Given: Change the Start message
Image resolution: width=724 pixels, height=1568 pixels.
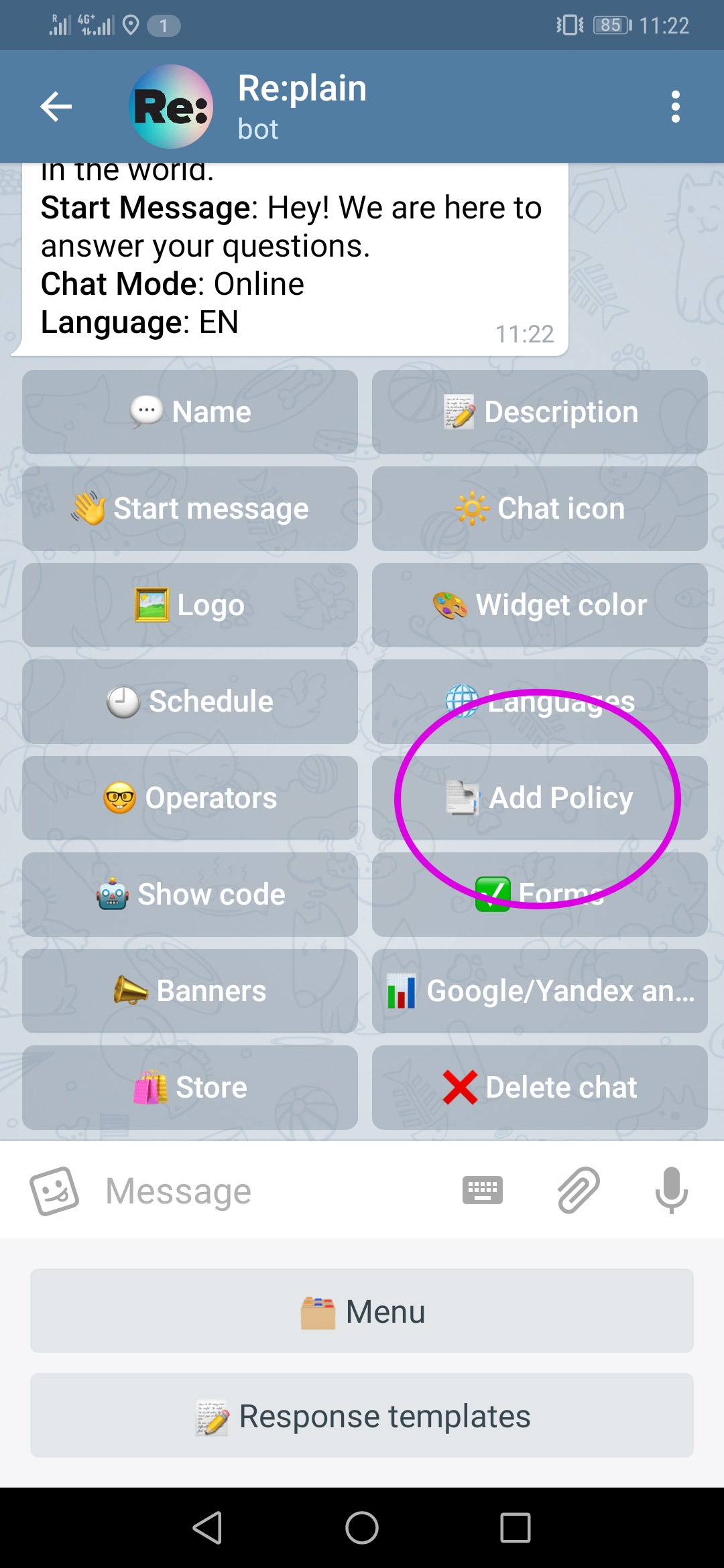Looking at the screenshot, I should (190, 509).
